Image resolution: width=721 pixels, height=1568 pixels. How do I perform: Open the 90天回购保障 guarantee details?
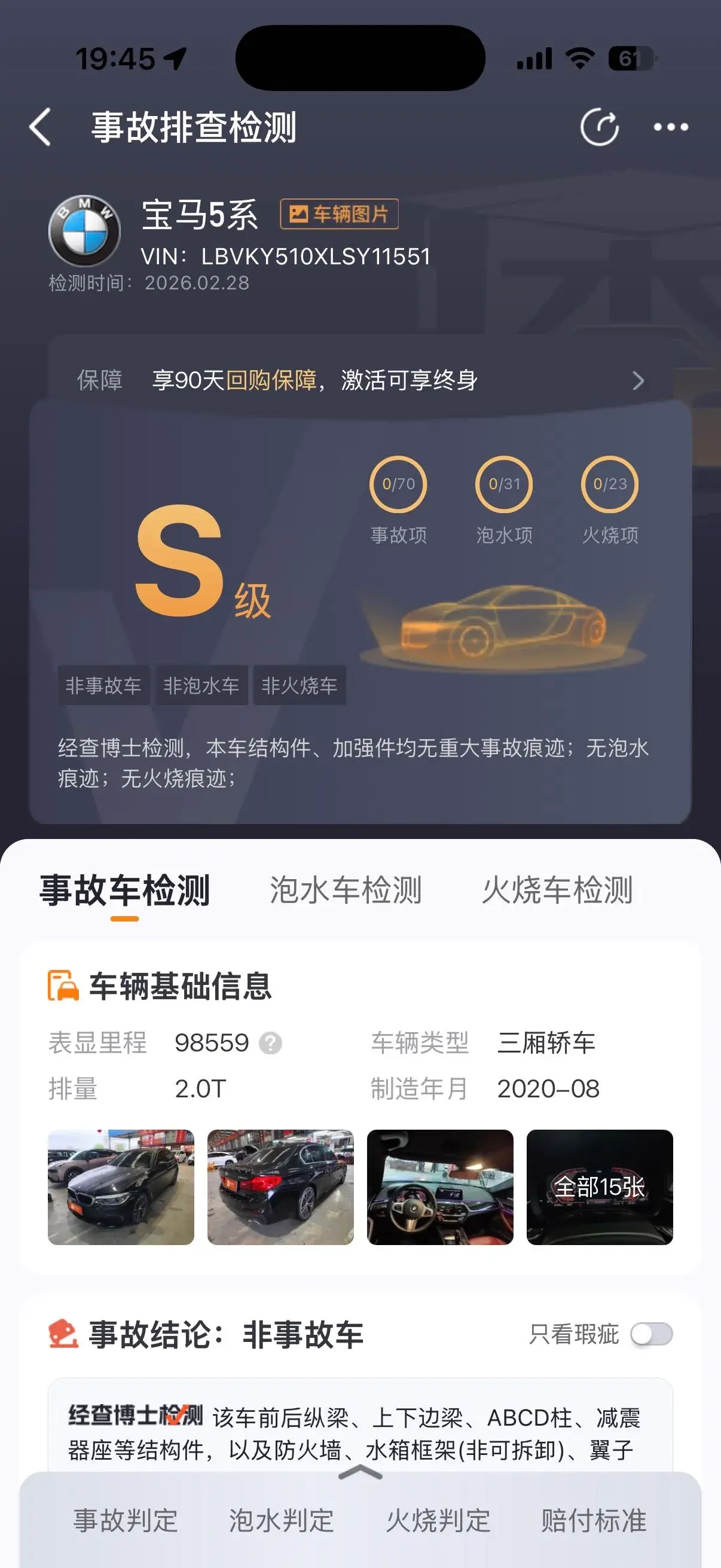(359, 380)
